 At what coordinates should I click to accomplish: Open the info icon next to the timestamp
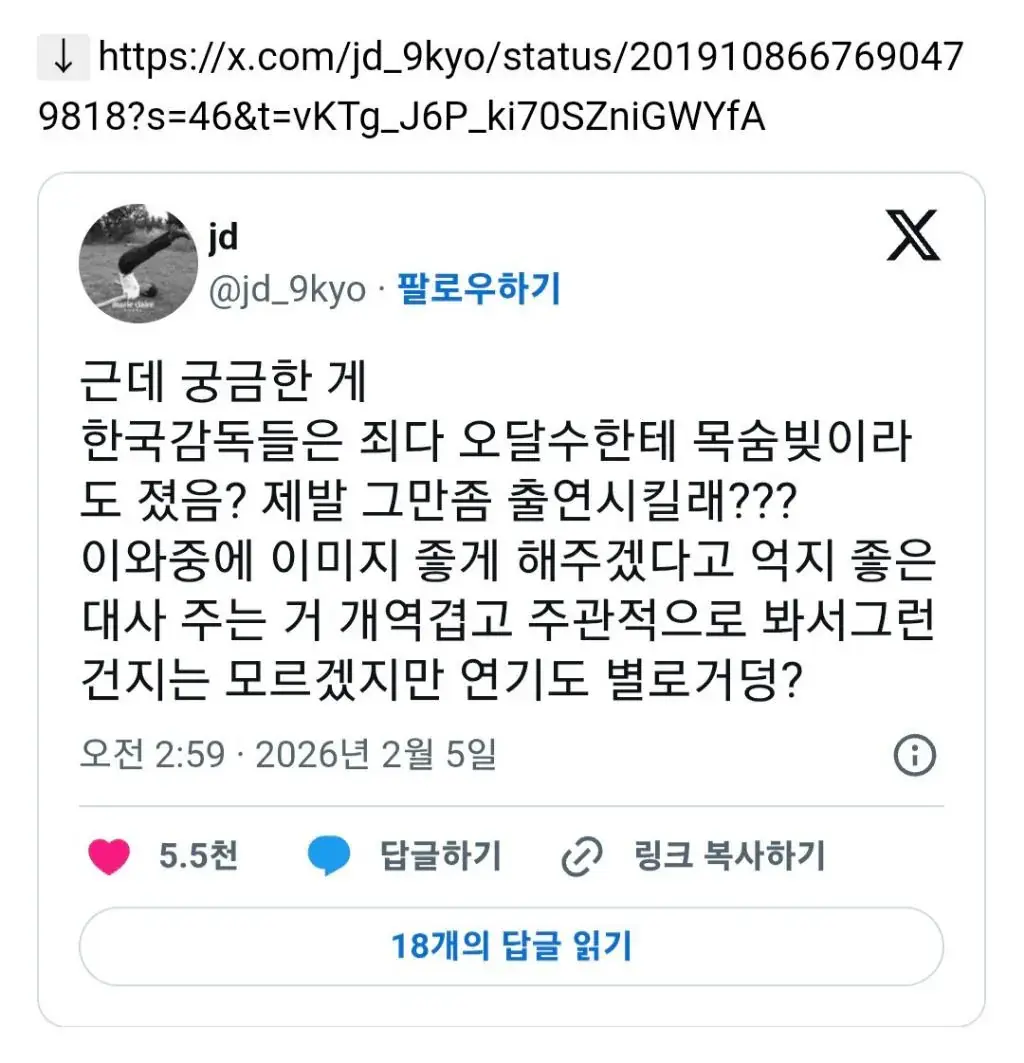point(913,757)
